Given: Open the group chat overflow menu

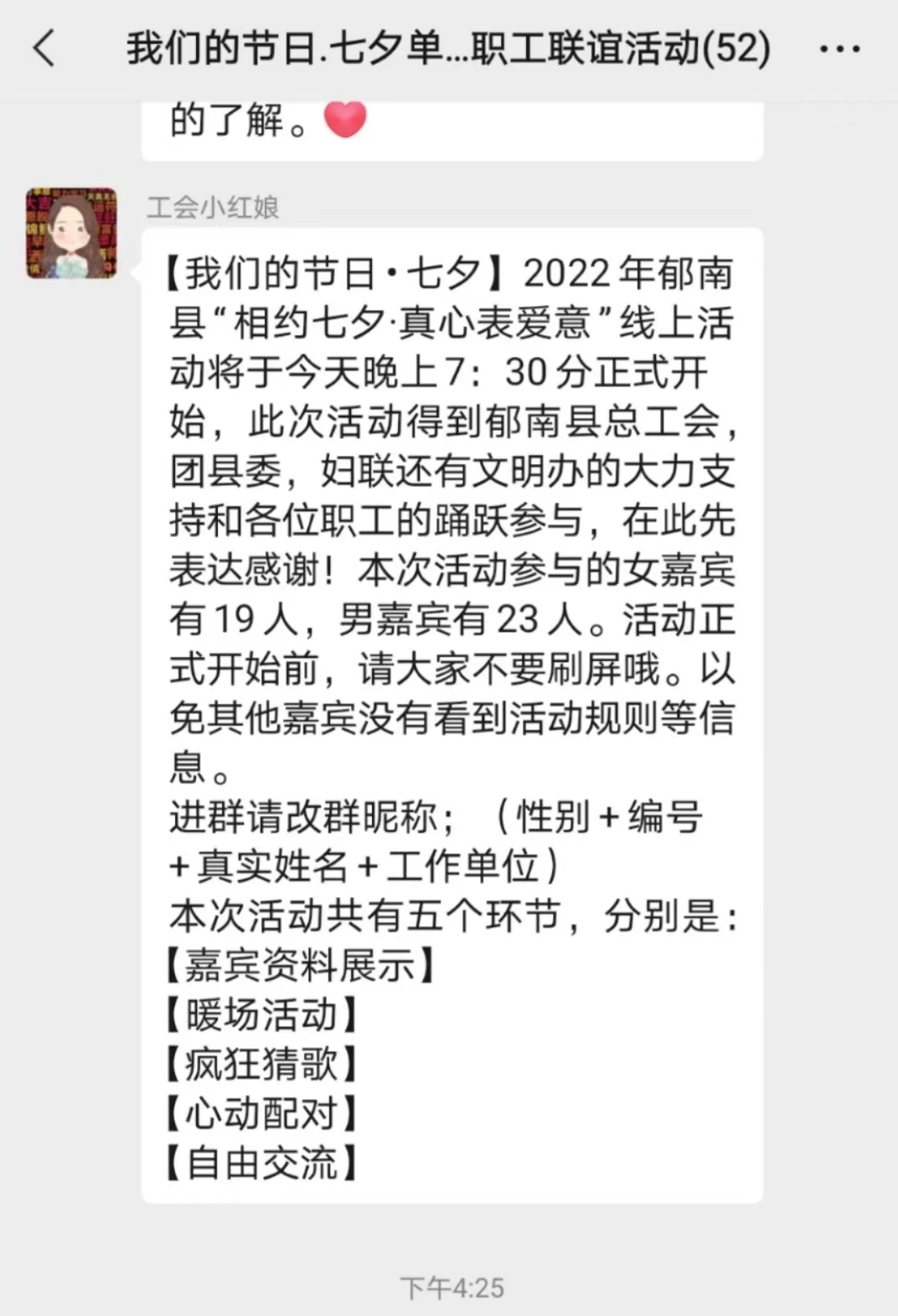Looking at the screenshot, I should tap(839, 49).
